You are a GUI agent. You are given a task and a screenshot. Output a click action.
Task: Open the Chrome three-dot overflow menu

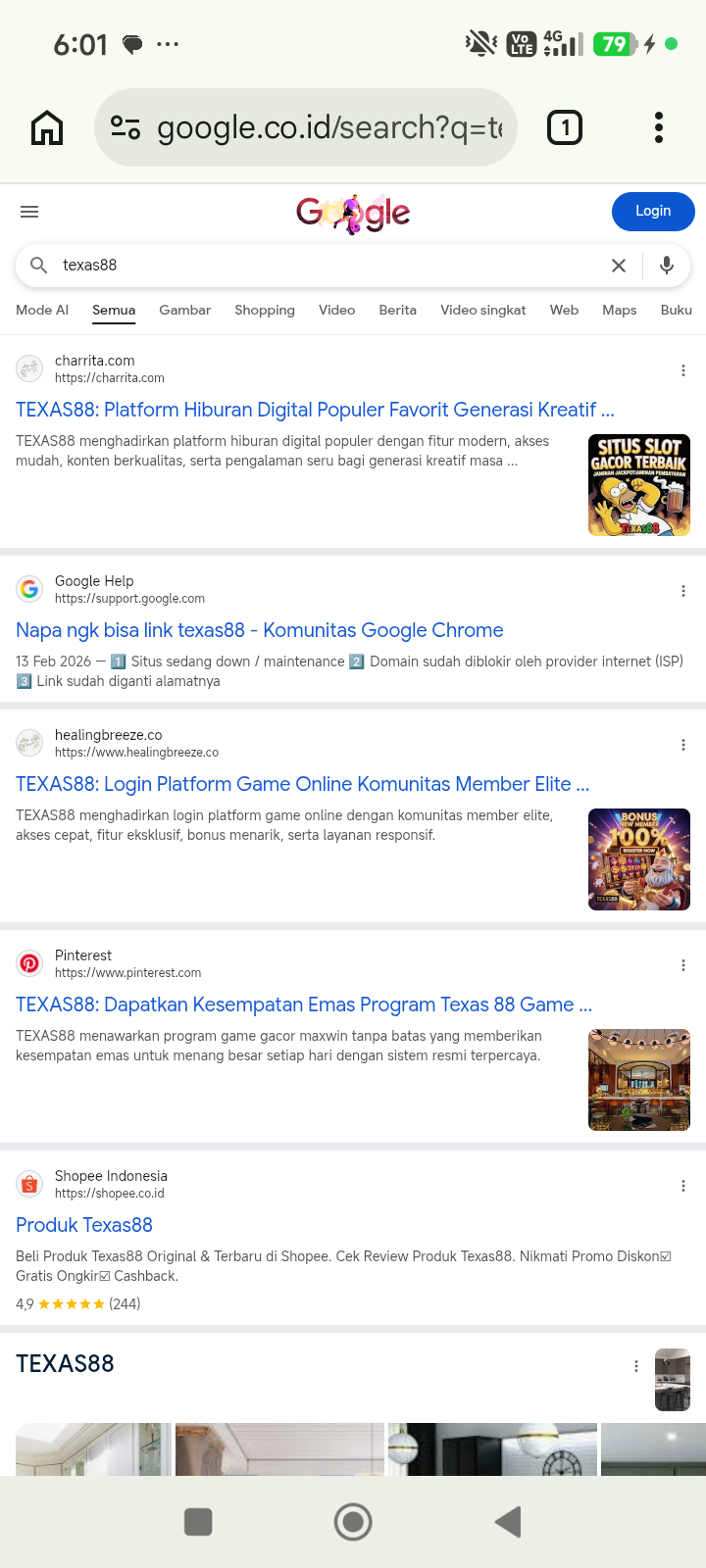pyautogui.click(x=659, y=127)
